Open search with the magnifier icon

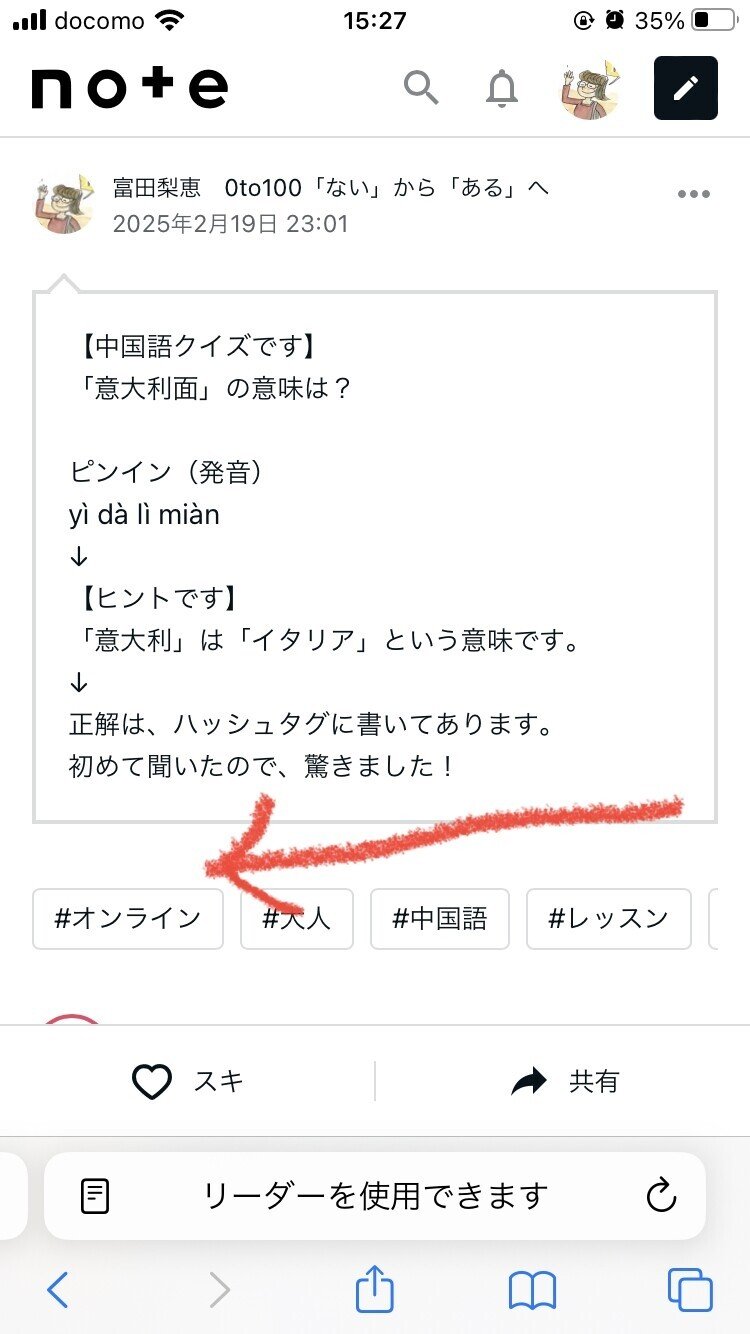coord(422,88)
